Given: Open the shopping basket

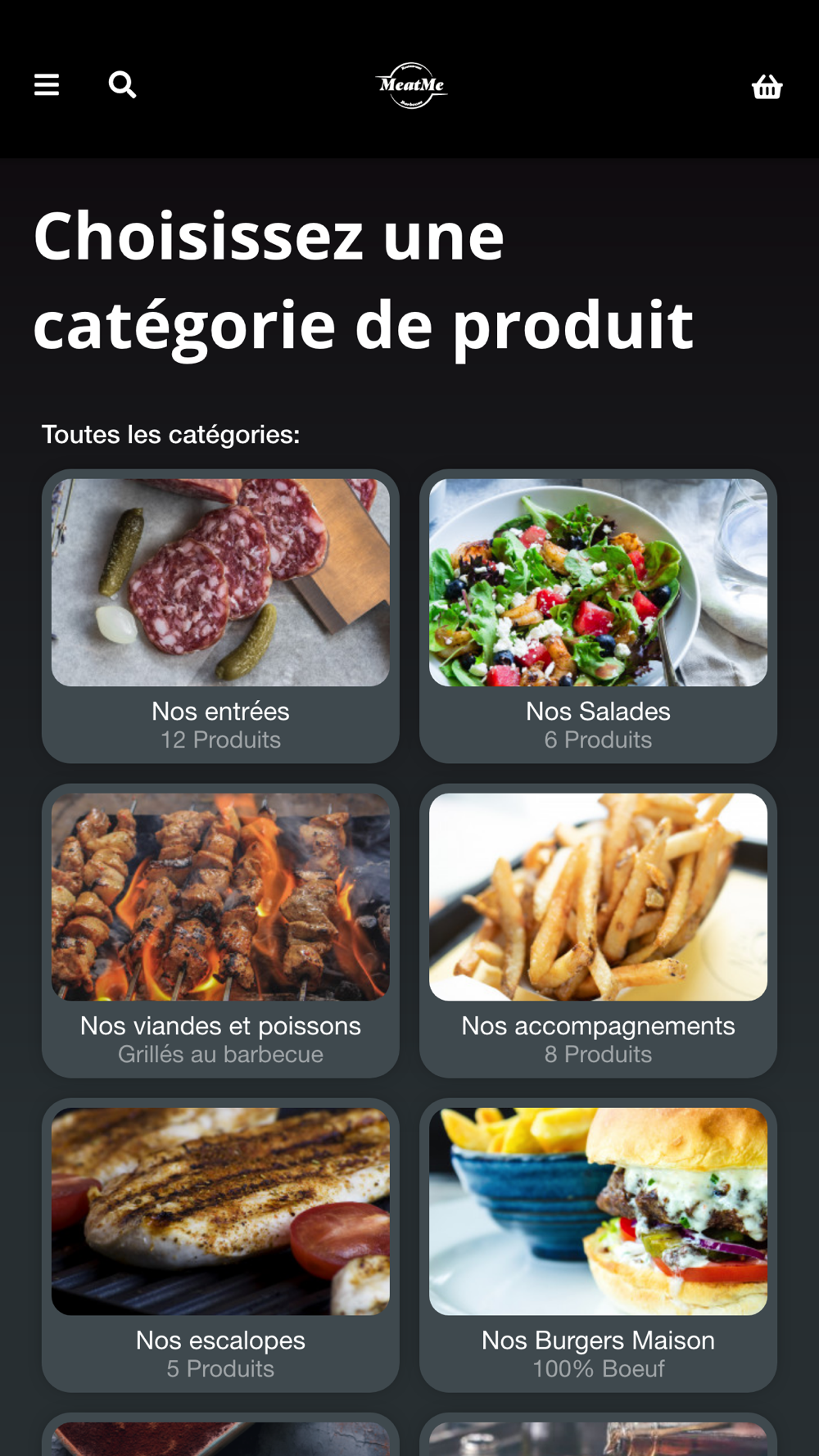Looking at the screenshot, I should tap(767, 86).
